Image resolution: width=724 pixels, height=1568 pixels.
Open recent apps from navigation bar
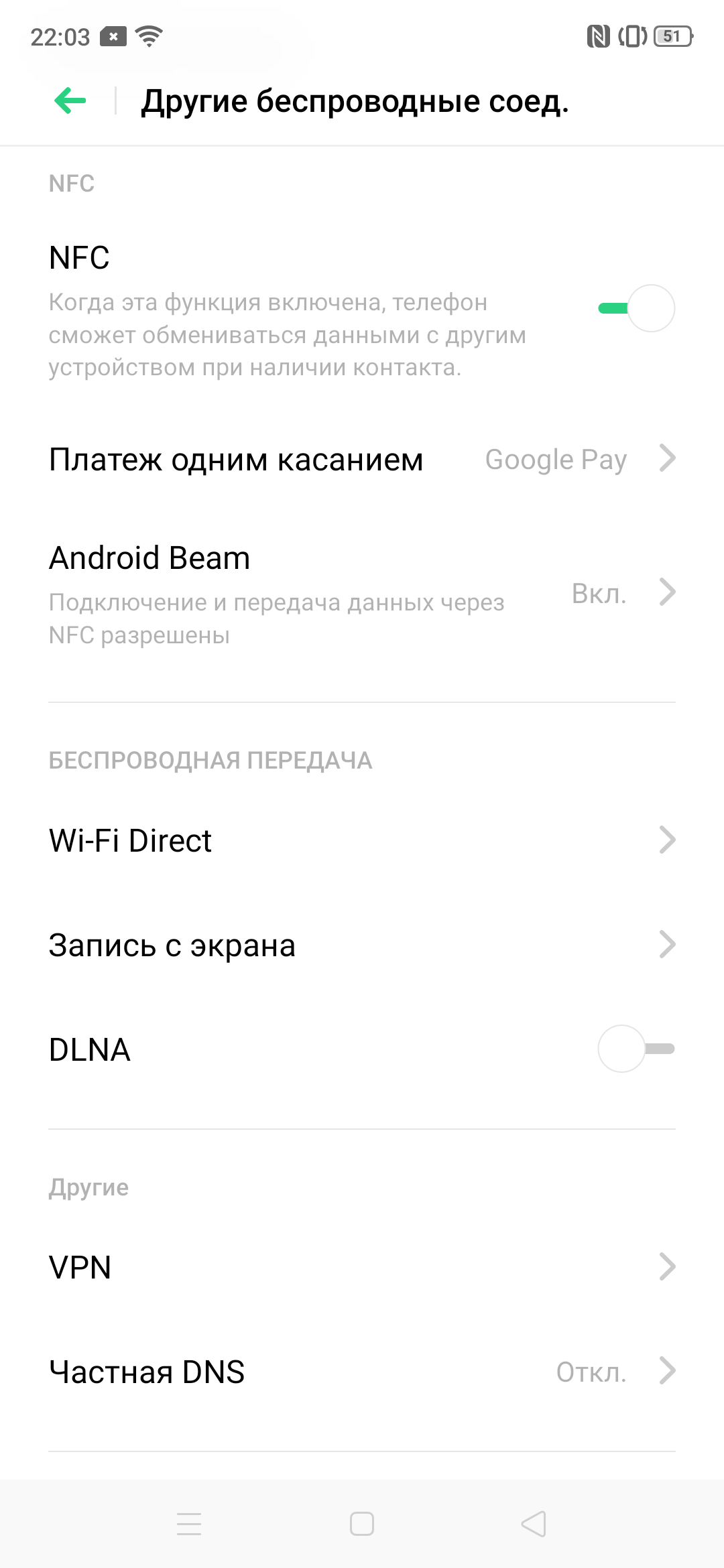[189, 1524]
